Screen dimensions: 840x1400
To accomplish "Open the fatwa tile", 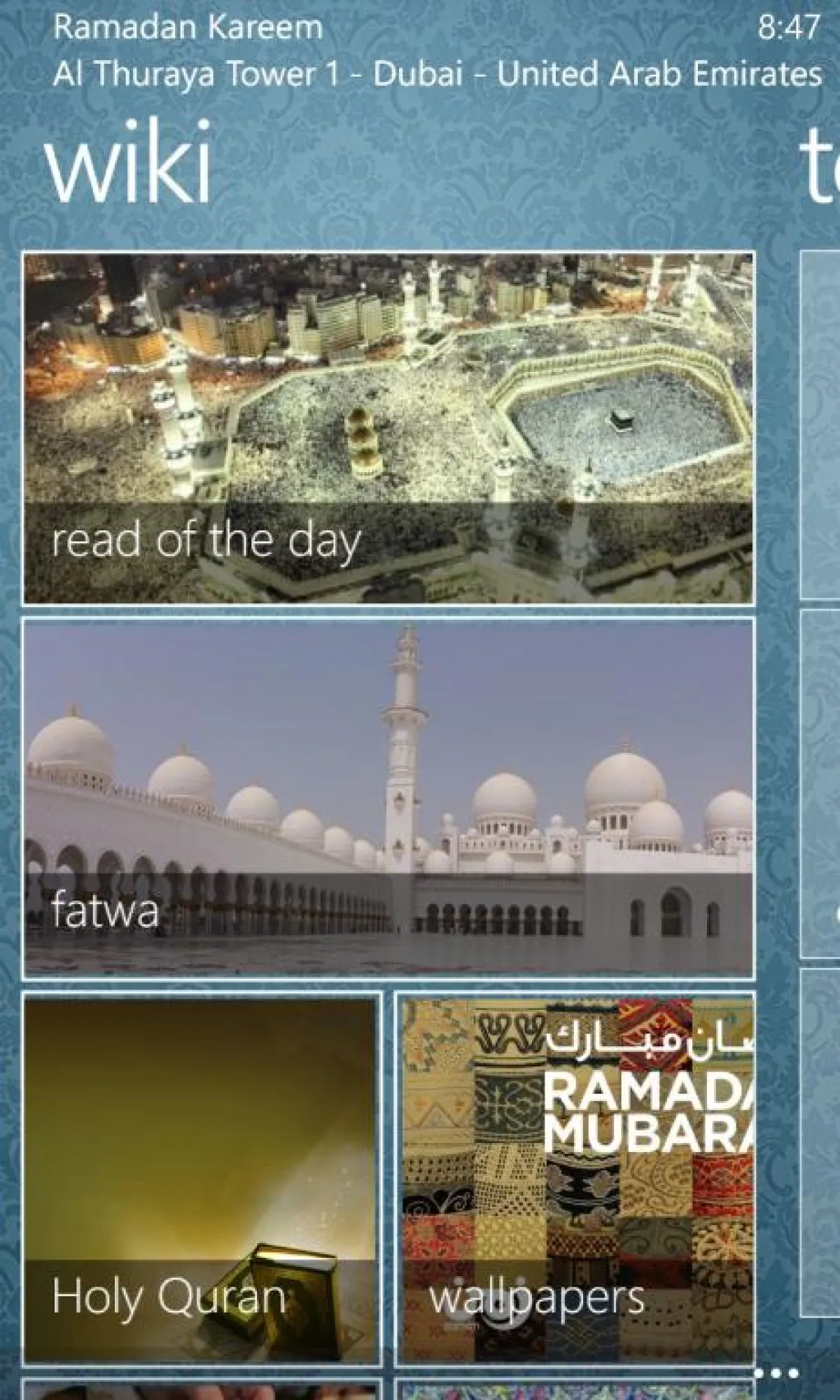I will click(x=388, y=798).
